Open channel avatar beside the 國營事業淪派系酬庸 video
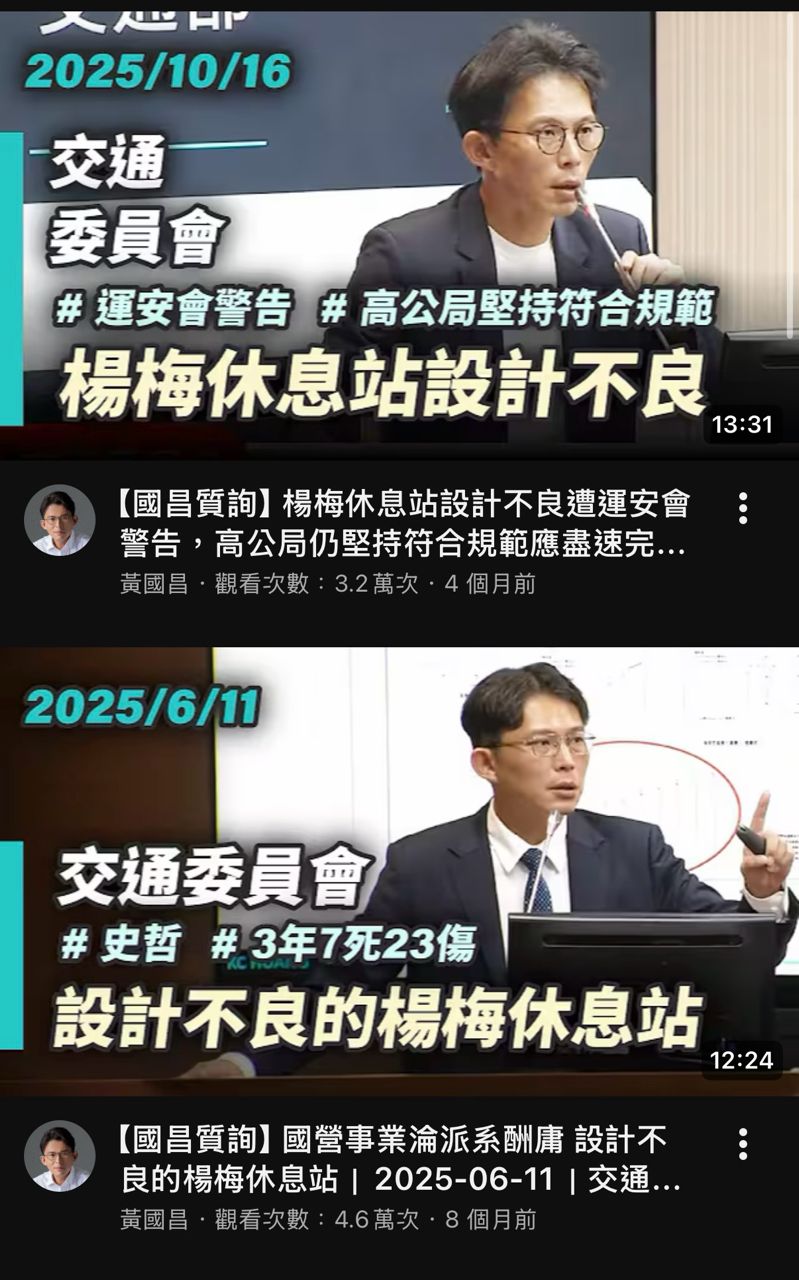 [59, 1156]
